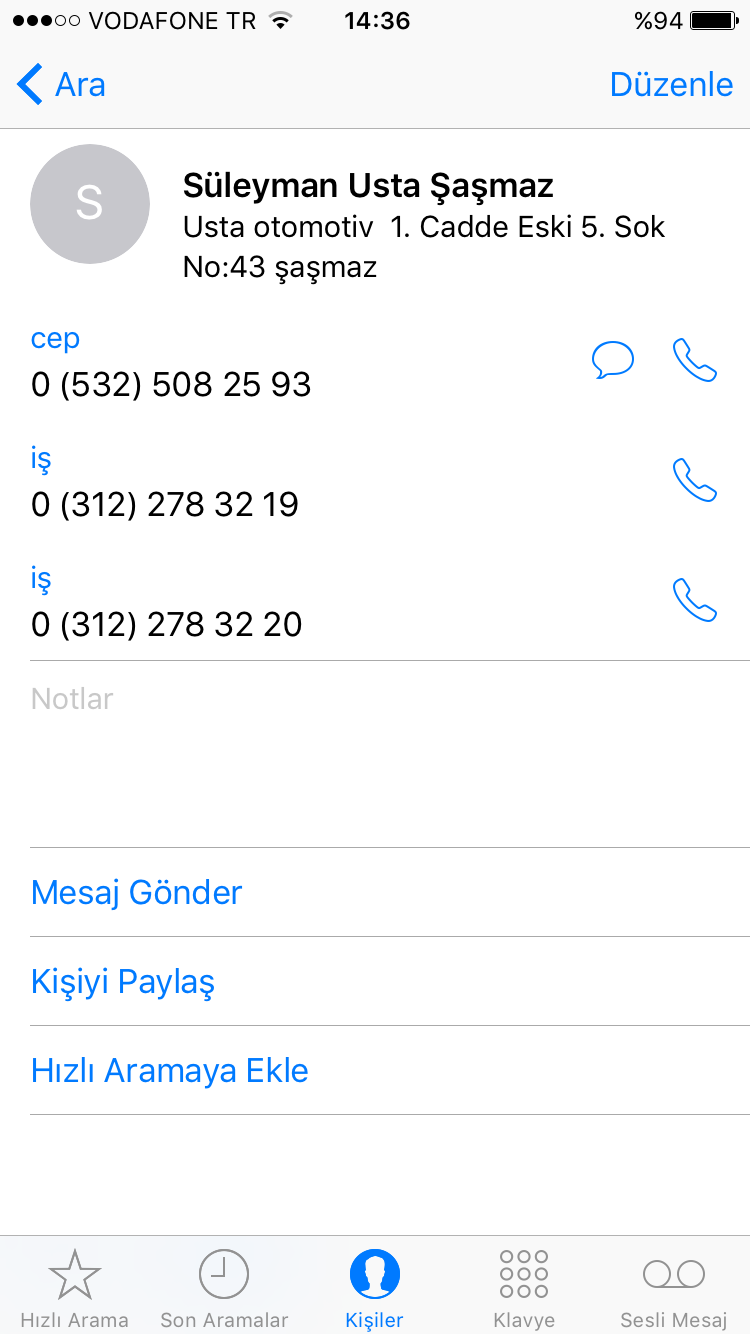Go to the Sesli Mesaj tab
The height and width of the screenshot is (1334, 750).
[x=674, y=1288]
